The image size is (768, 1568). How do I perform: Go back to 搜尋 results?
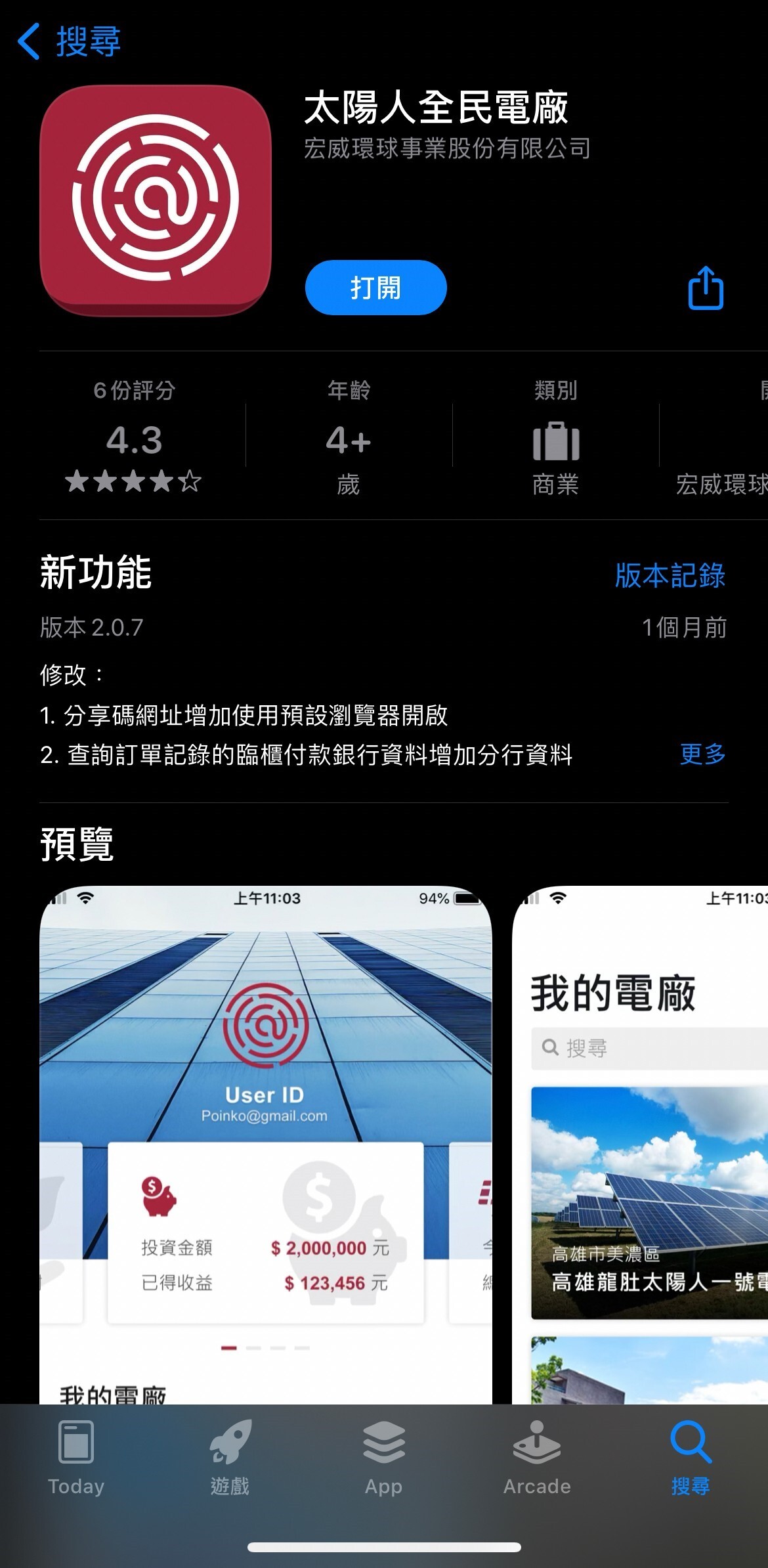click(69, 41)
